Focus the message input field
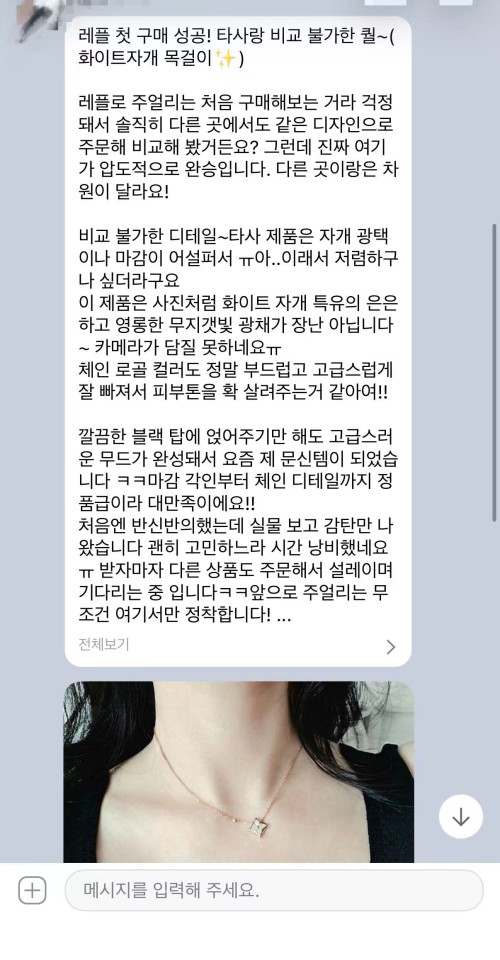The image size is (500, 960). click(274, 890)
